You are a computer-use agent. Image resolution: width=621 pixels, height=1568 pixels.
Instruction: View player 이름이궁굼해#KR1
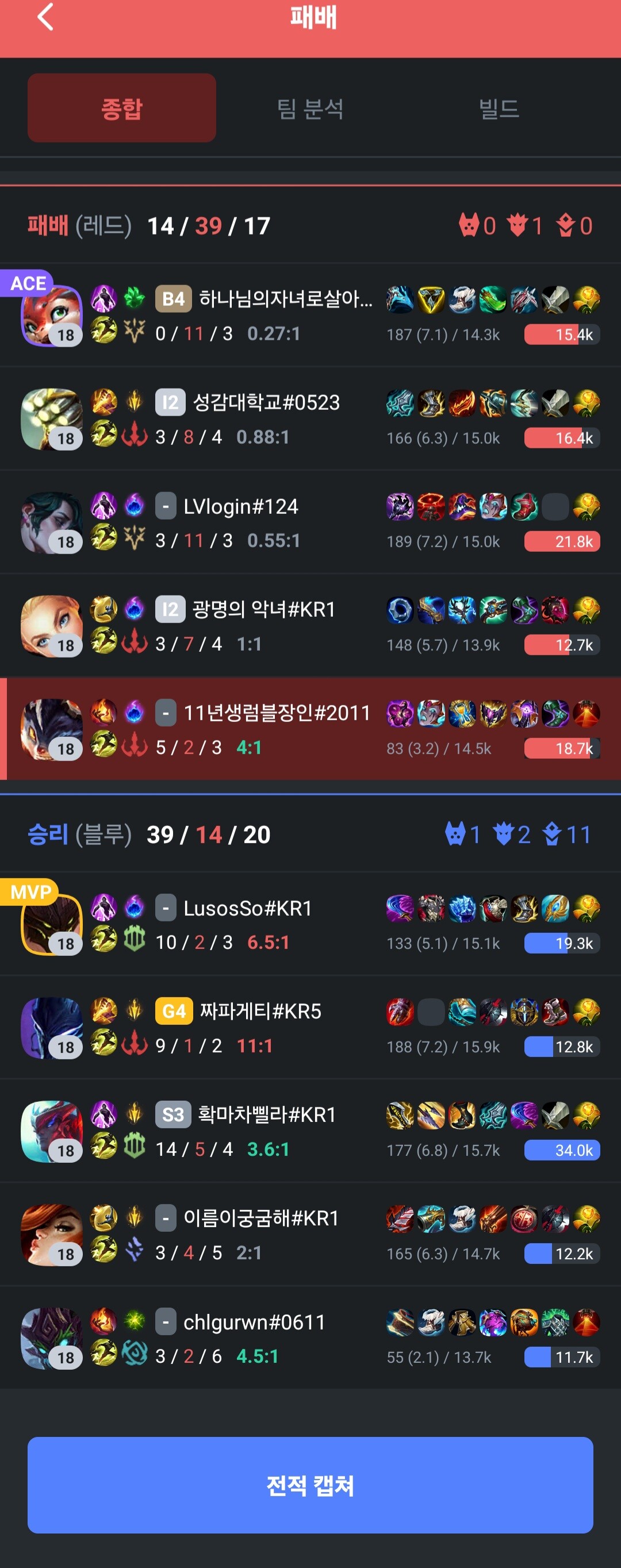pos(260,1218)
